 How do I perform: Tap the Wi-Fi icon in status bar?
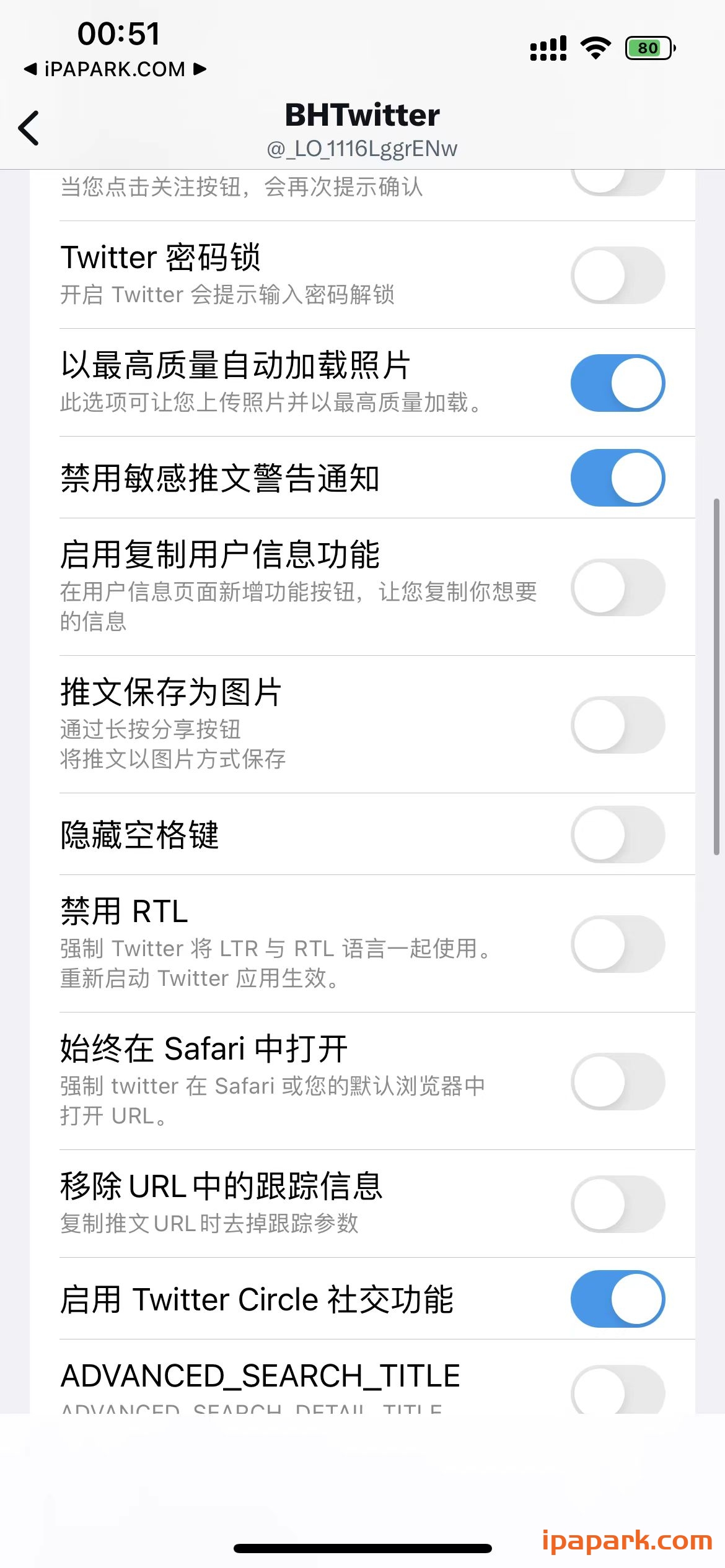coord(596,47)
